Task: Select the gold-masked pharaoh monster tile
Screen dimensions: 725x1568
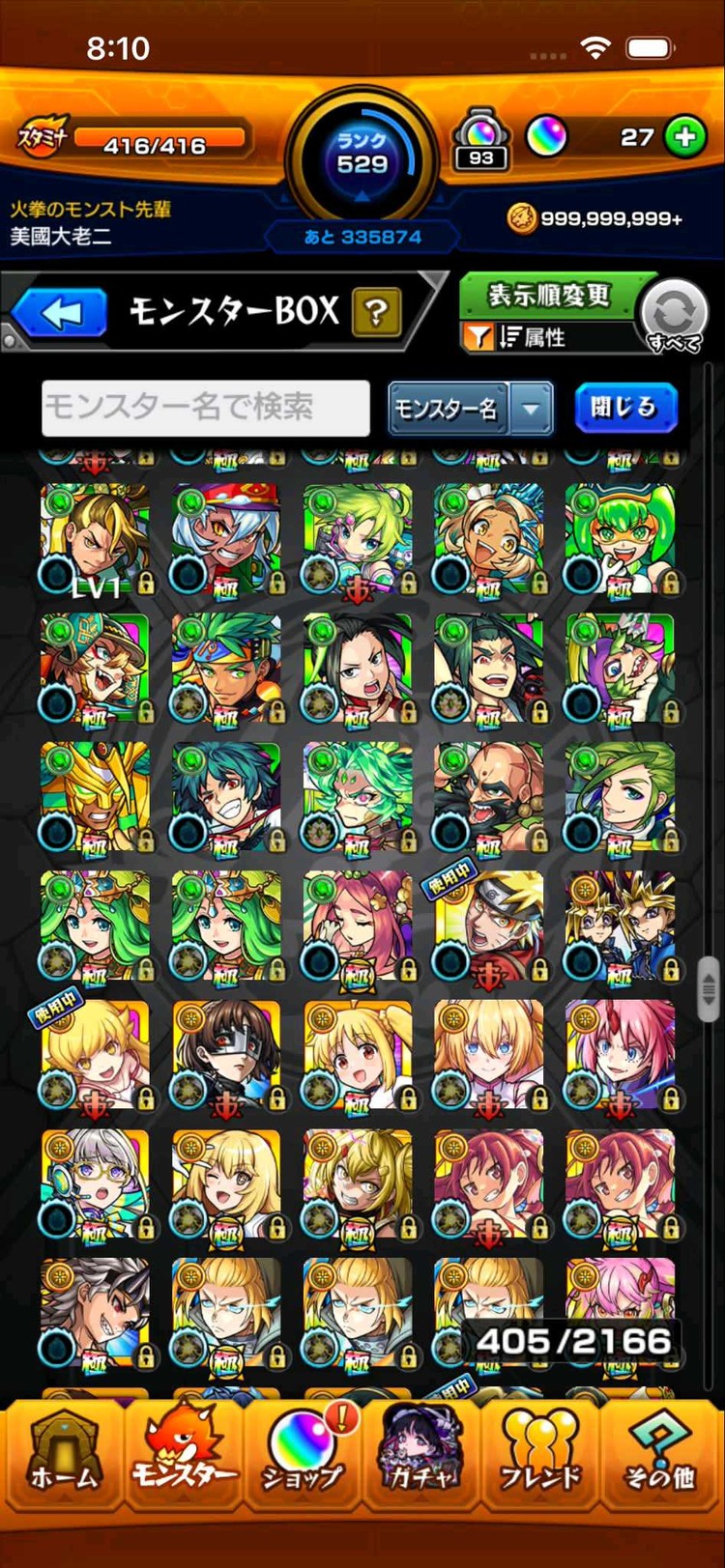Action: point(95,799)
